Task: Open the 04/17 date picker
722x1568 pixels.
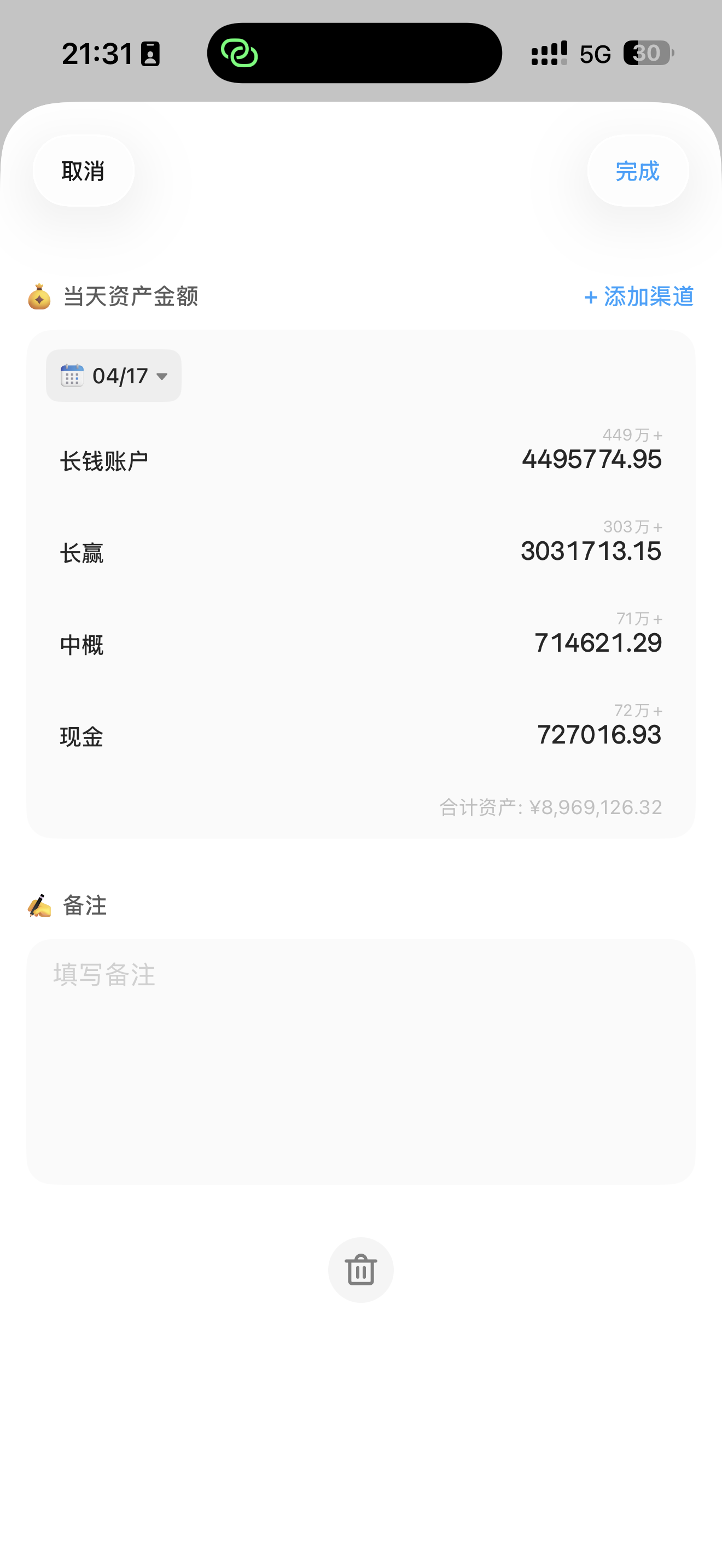Action: [114, 376]
